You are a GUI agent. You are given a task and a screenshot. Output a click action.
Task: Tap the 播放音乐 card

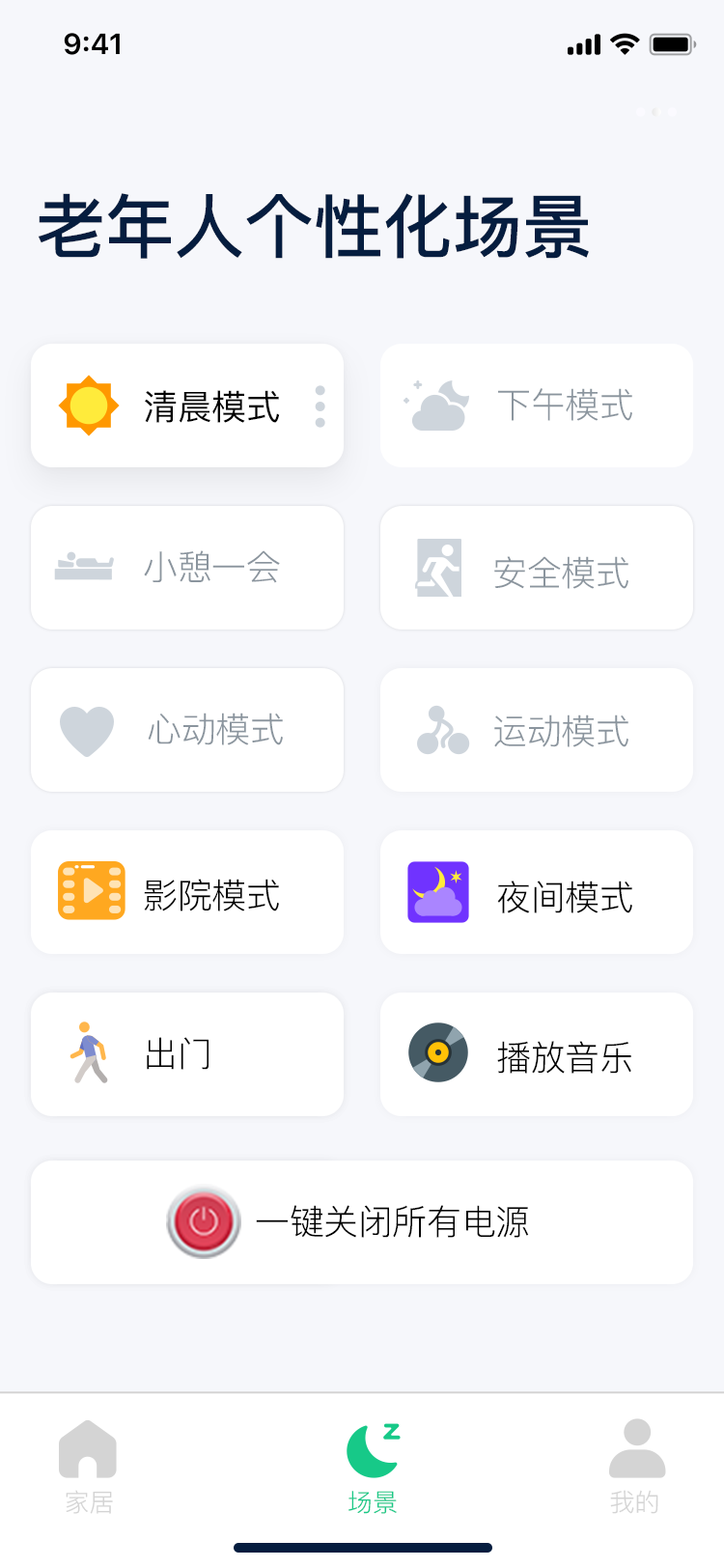click(537, 1054)
